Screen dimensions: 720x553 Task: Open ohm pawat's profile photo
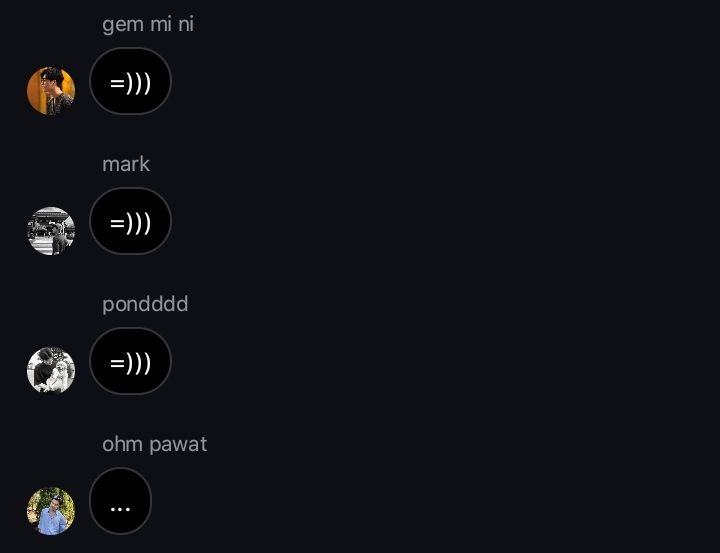[51, 511]
